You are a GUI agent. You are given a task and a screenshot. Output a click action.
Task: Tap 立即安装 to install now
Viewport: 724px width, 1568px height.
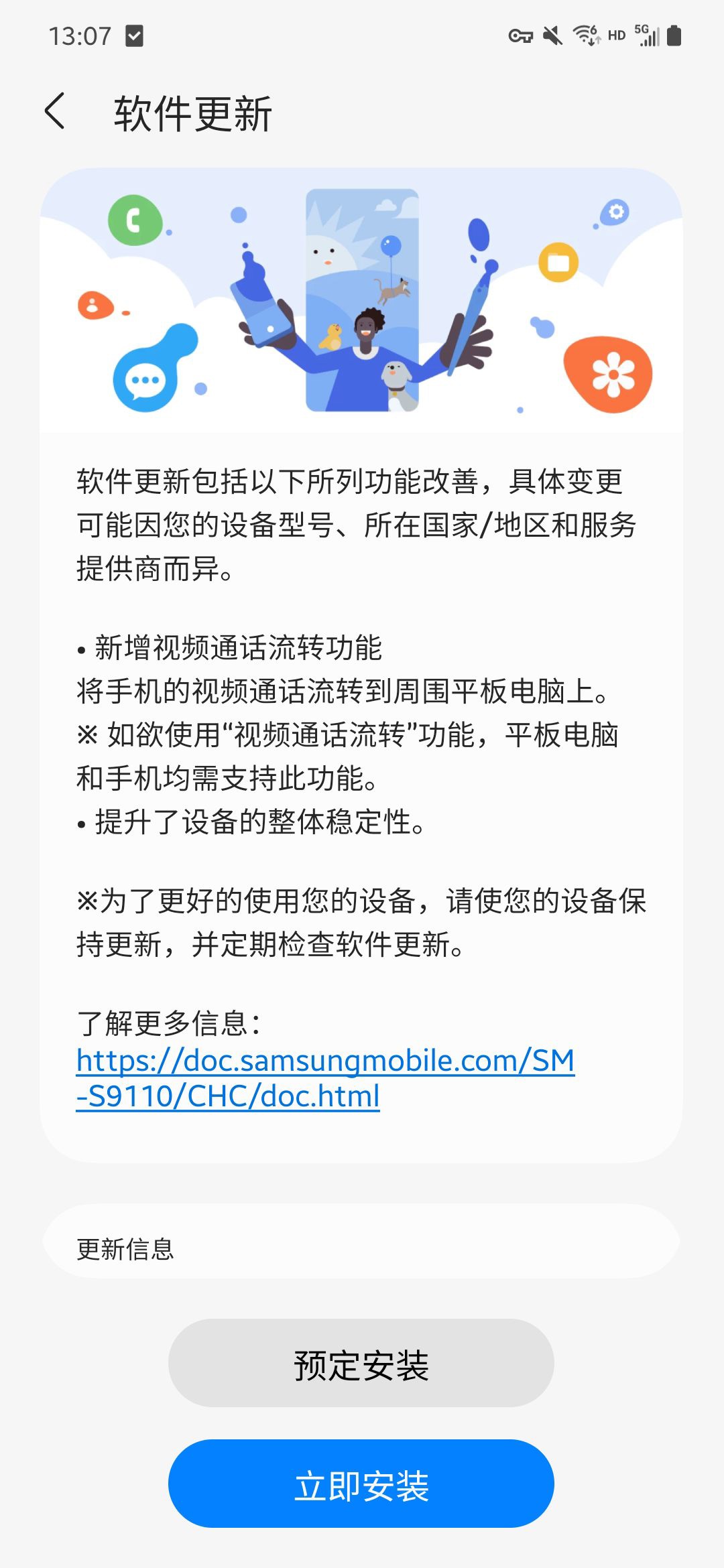(361, 1484)
